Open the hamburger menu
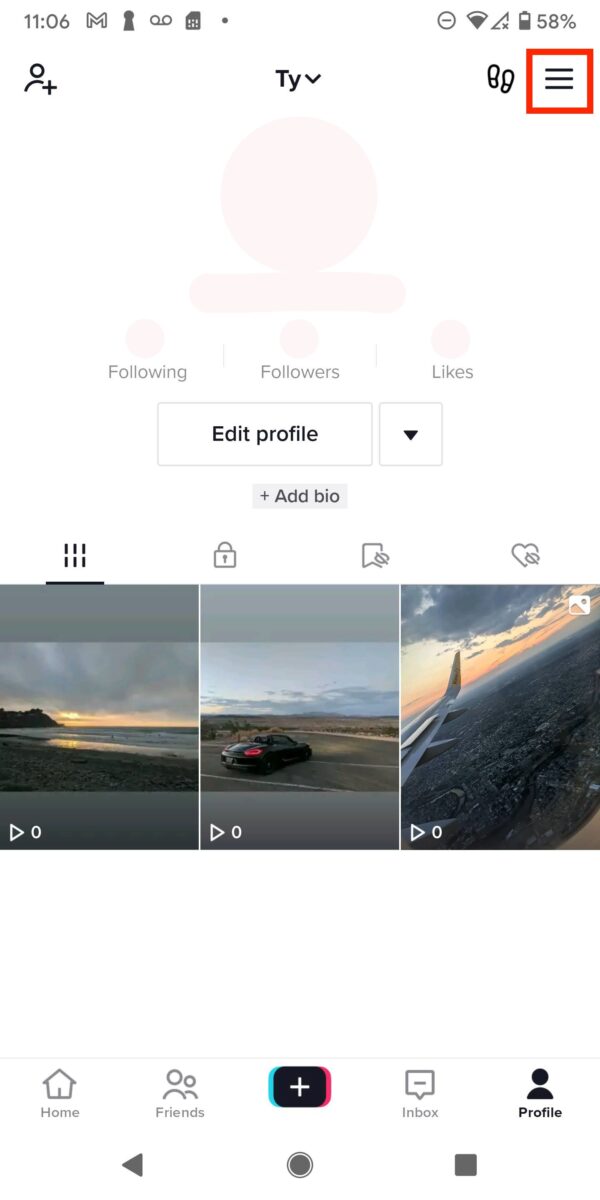The height and width of the screenshot is (1200, 600). pyautogui.click(x=559, y=79)
